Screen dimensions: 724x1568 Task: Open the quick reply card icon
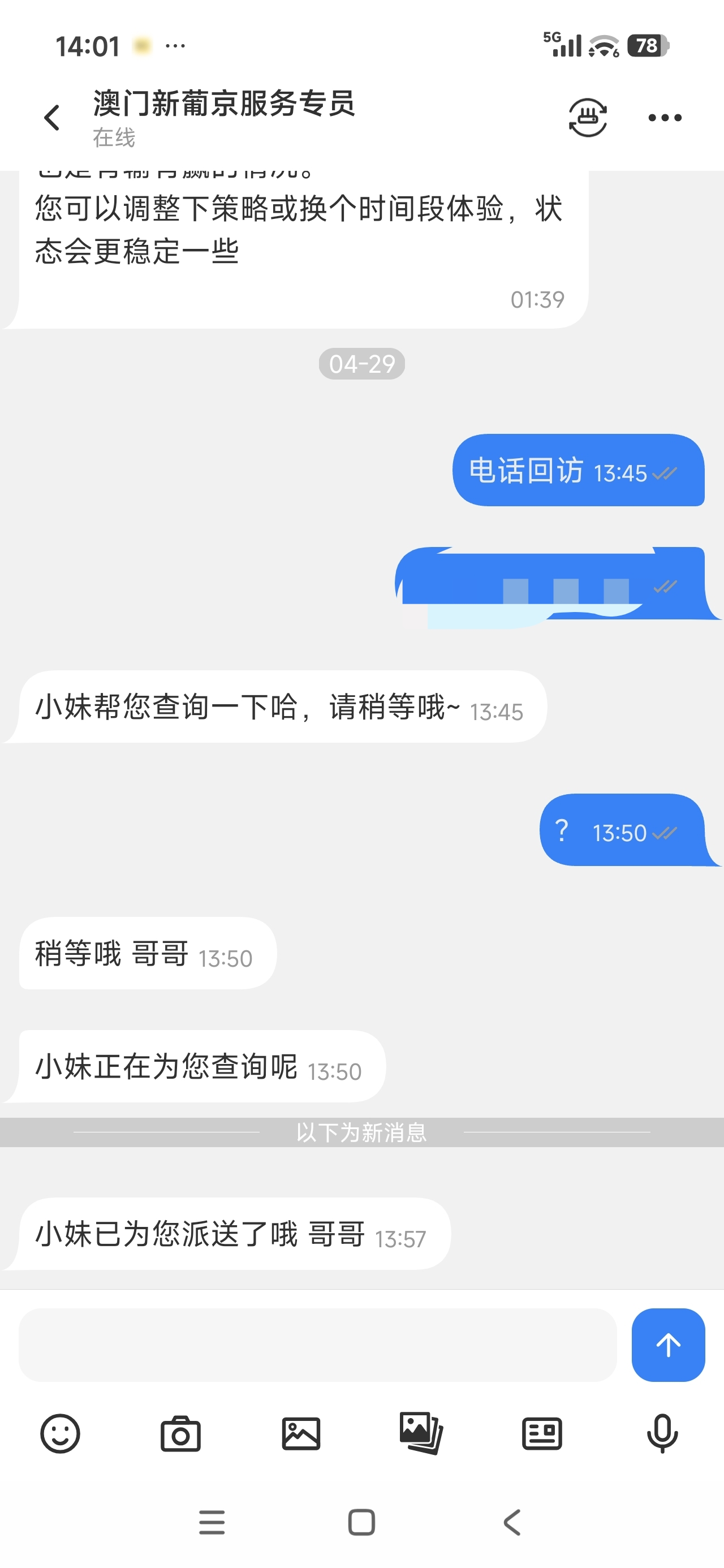[541, 1433]
